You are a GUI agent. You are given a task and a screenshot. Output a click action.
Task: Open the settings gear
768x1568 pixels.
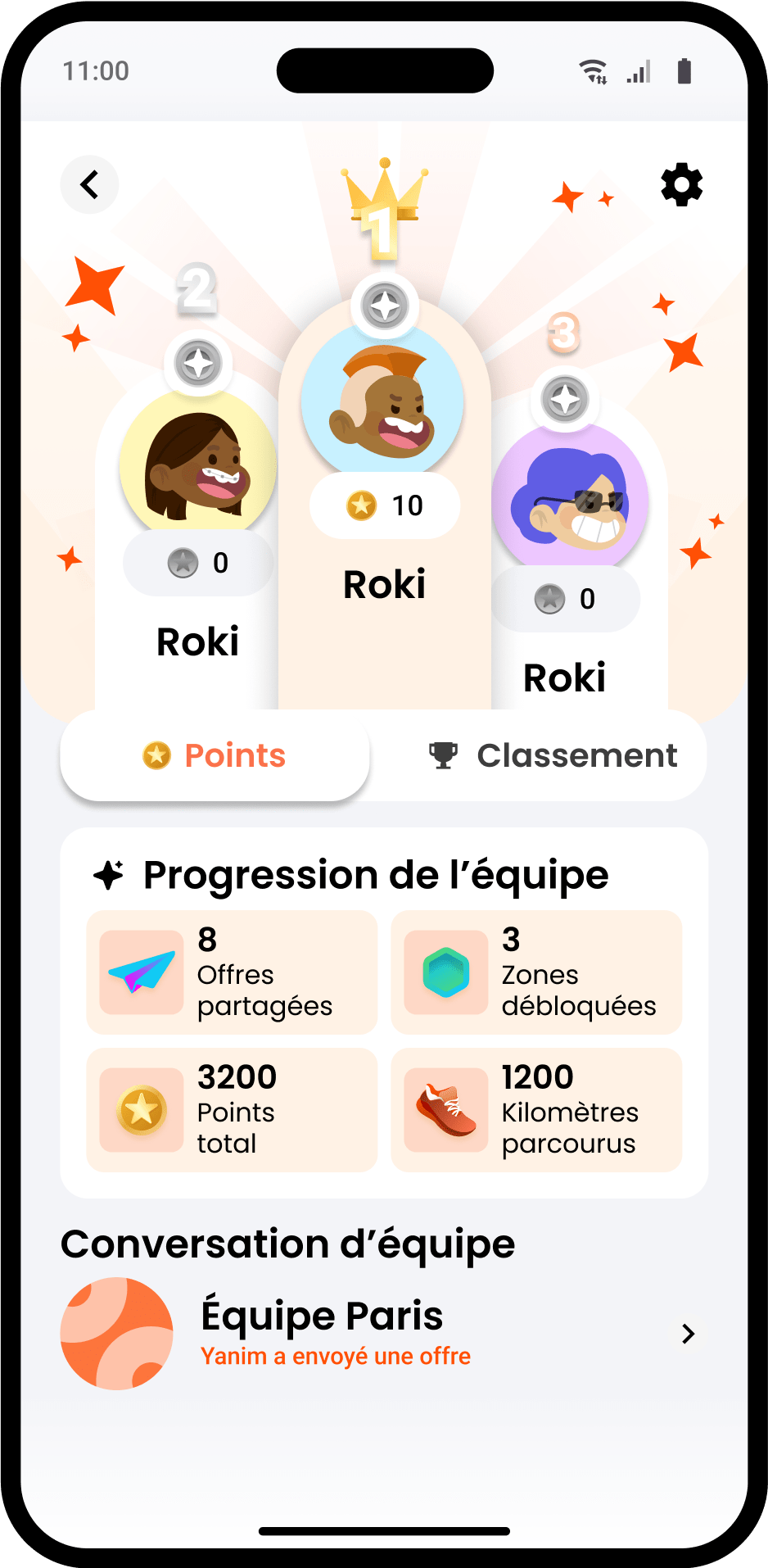click(681, 185)
